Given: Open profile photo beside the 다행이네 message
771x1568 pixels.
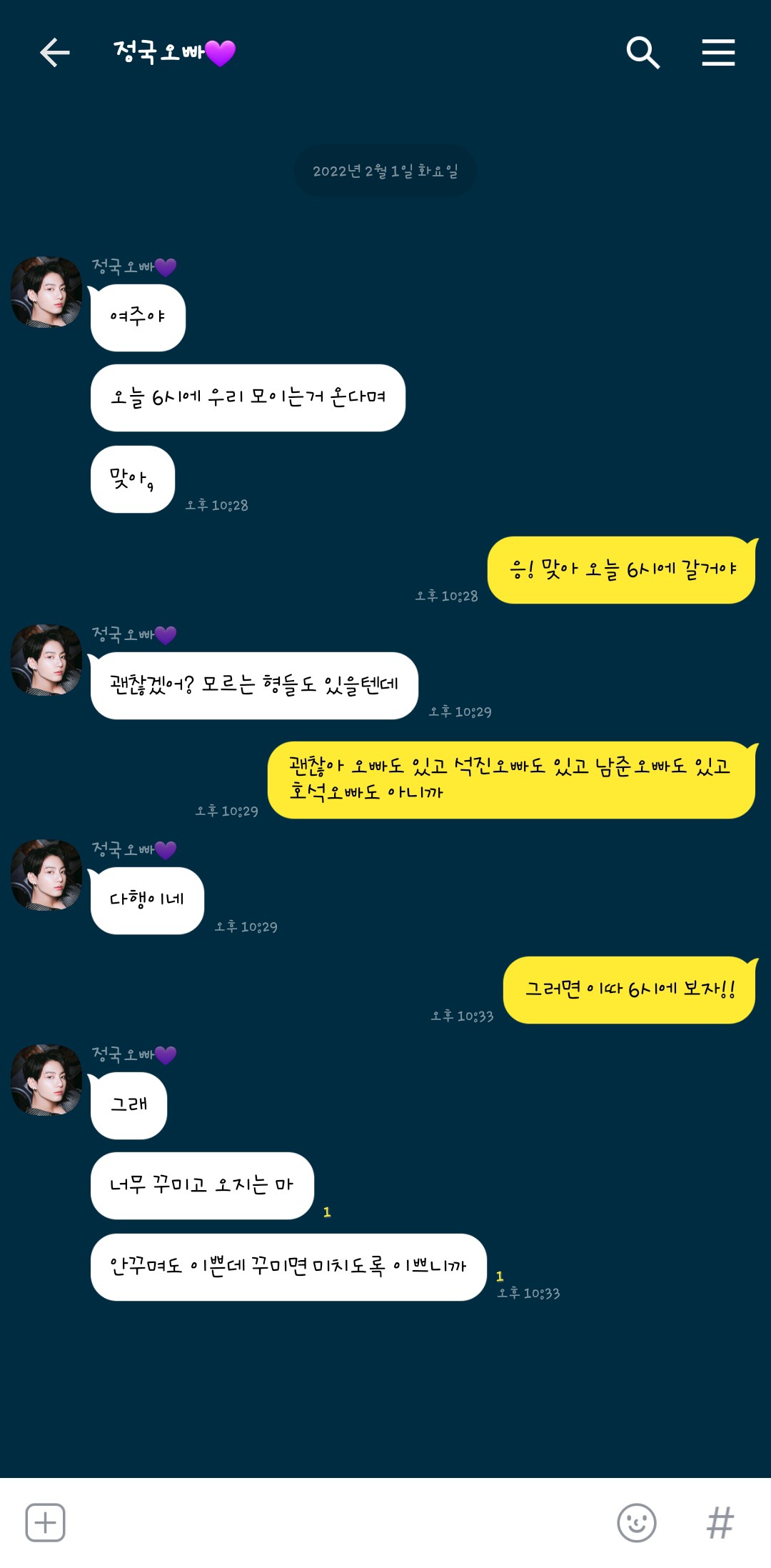Looking at the screenshot, I should click(46, 875).
